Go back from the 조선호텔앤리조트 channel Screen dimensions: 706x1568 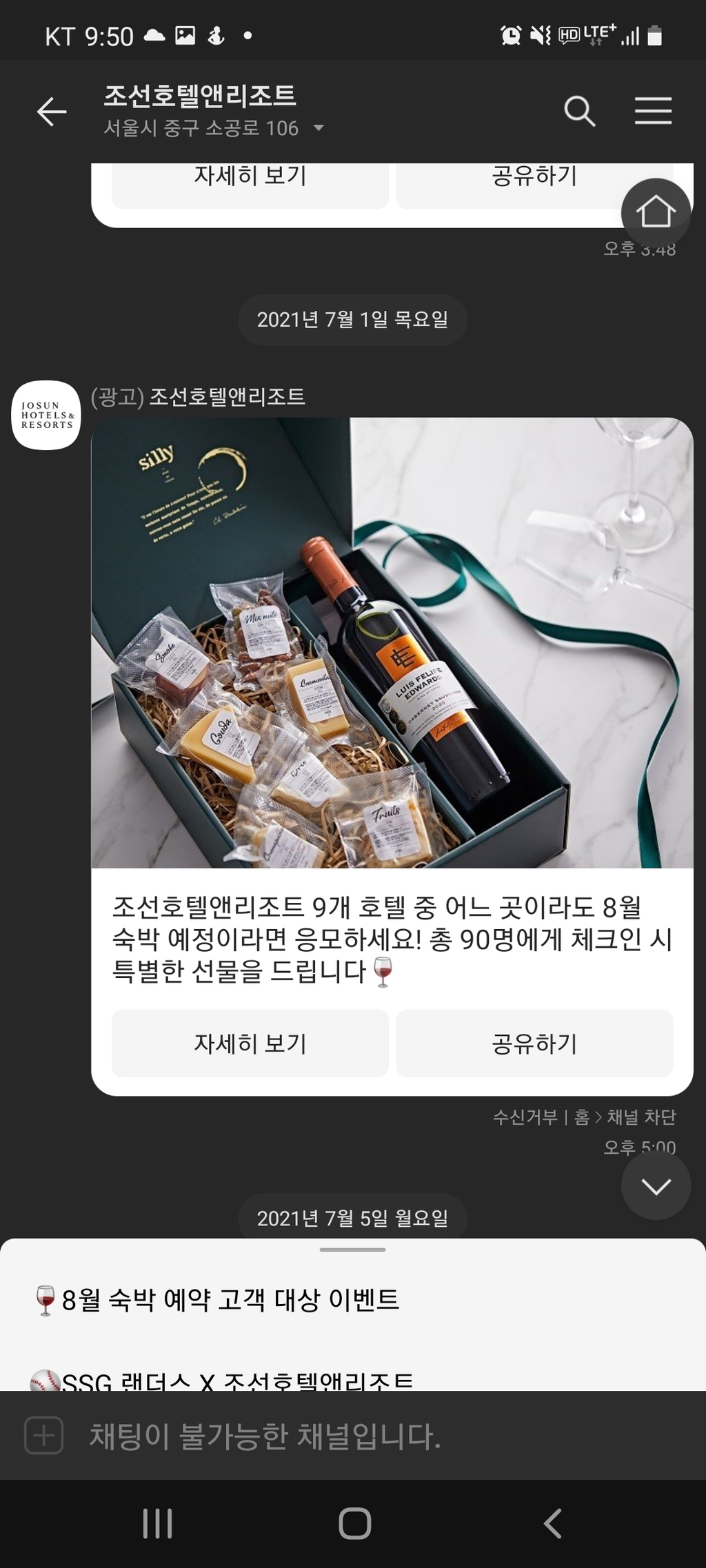point(52,112)
